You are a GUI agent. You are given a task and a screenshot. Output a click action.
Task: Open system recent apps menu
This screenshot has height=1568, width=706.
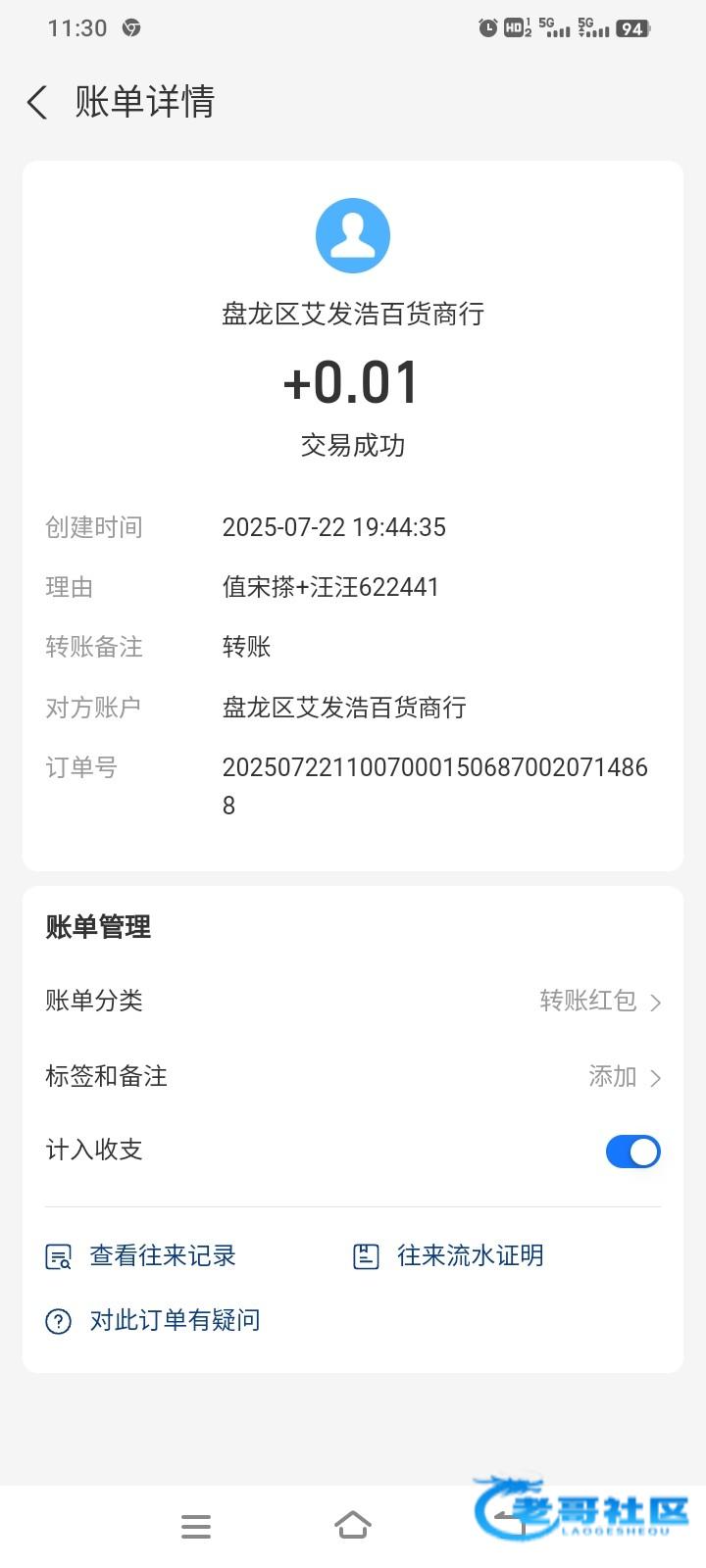pos(196,1526)
